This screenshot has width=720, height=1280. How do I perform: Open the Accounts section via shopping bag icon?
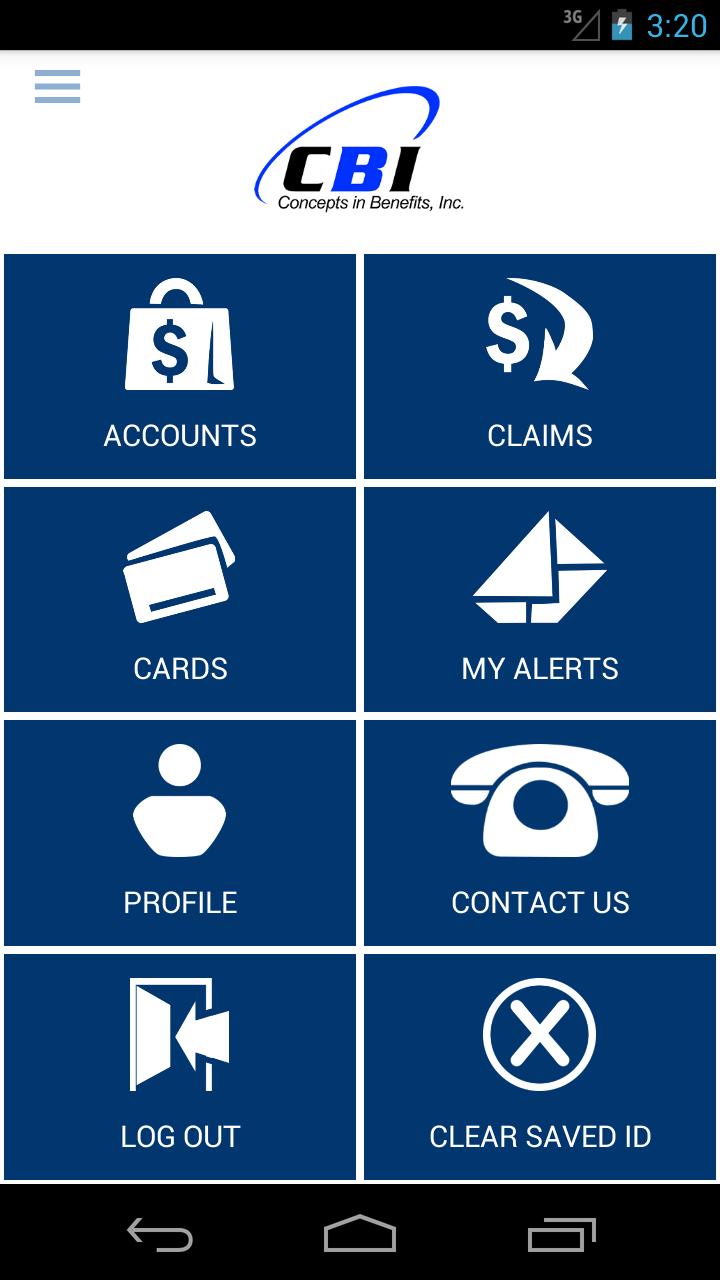pyautogui.click(x=180, y=335)
